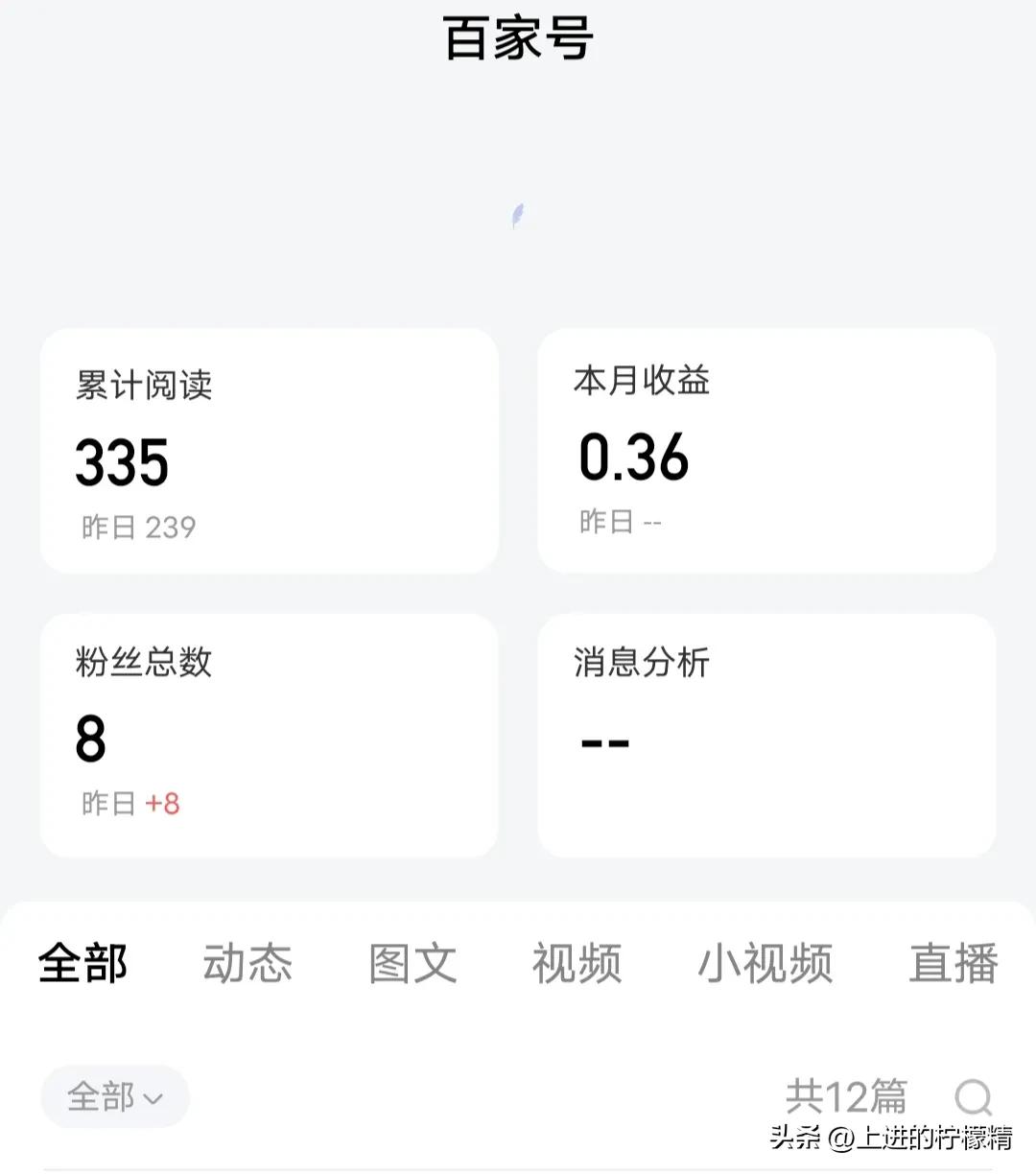Select the 图文 tab
The height and width of the screenshot is (1174, 1036).
point(412,965)
